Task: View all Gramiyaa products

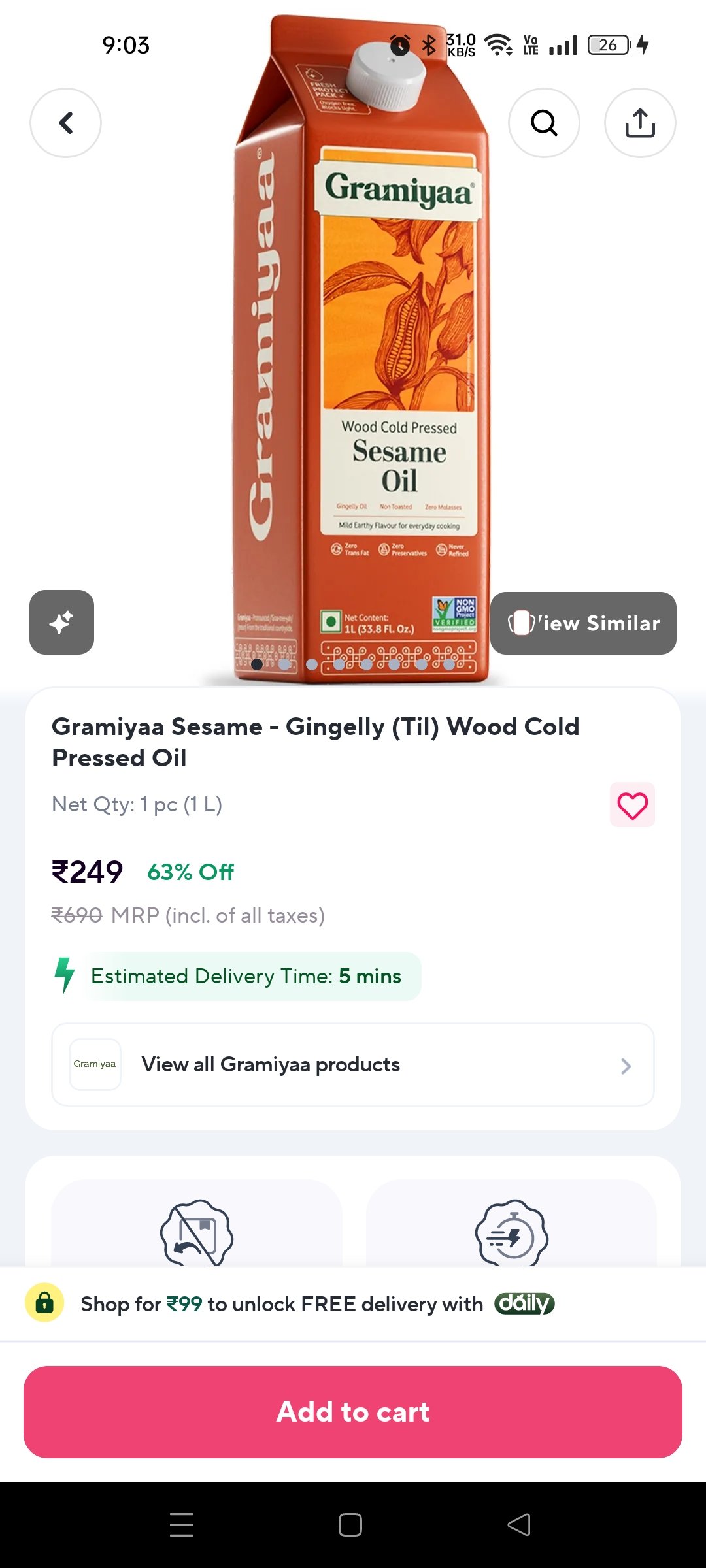Action: (x=353, y=1065)
